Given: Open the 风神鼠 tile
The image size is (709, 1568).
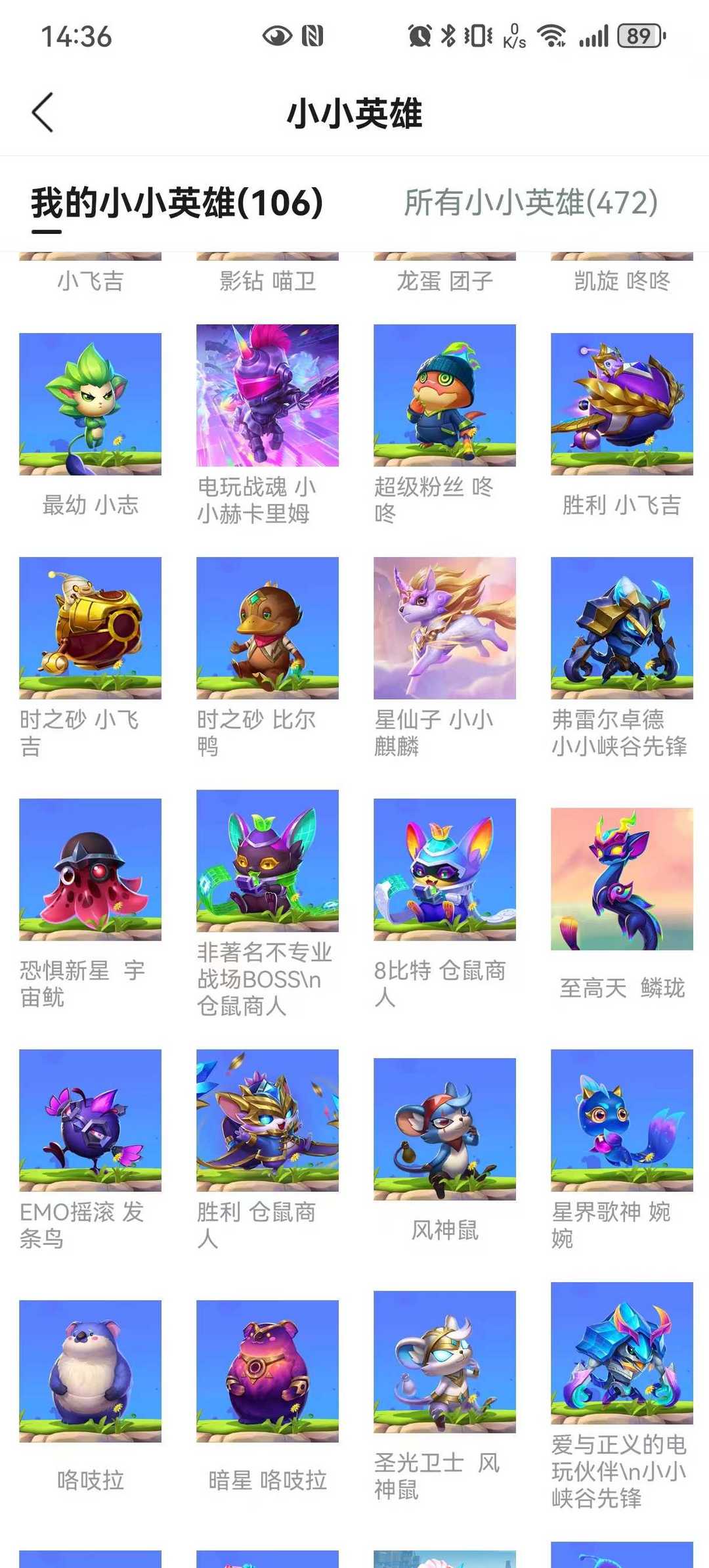Looking at the screenshot, I should [x=444, y=1129].
